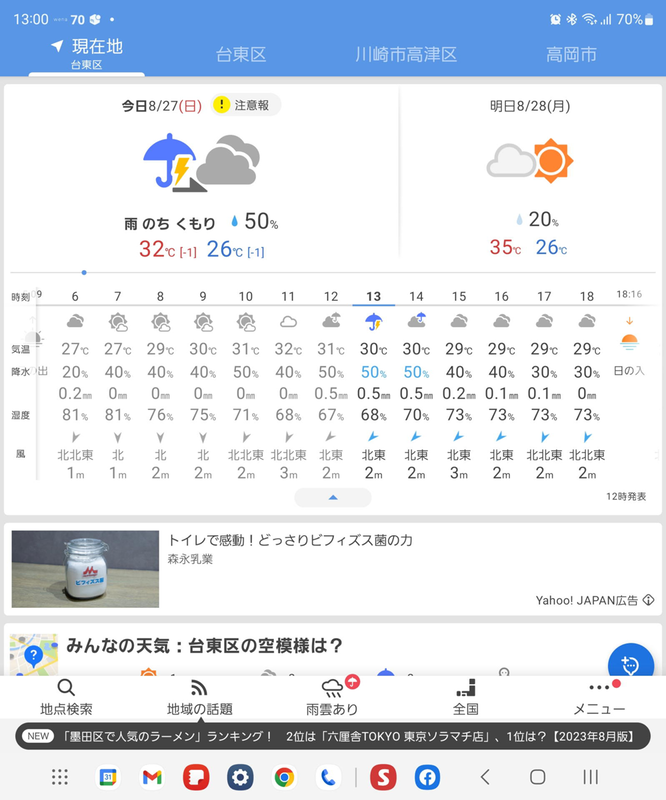
Task: Open the app drawer grid
Action: coord(60,777)
